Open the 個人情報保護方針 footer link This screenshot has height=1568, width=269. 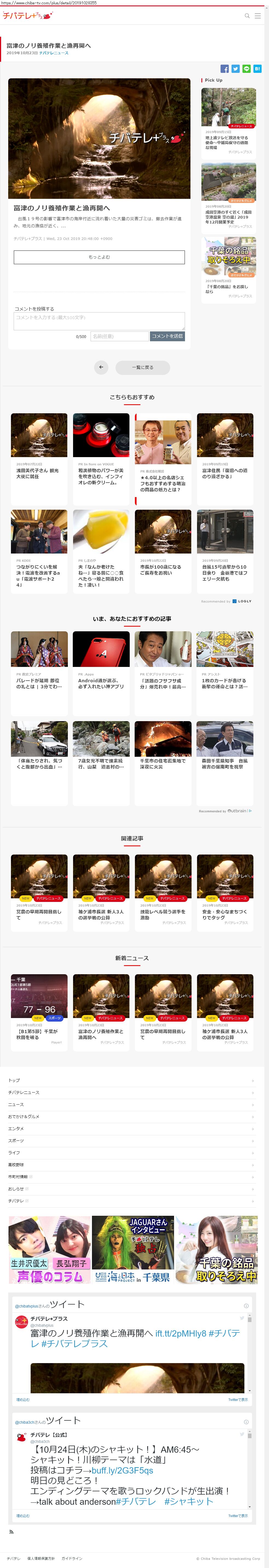[41, 1558]
